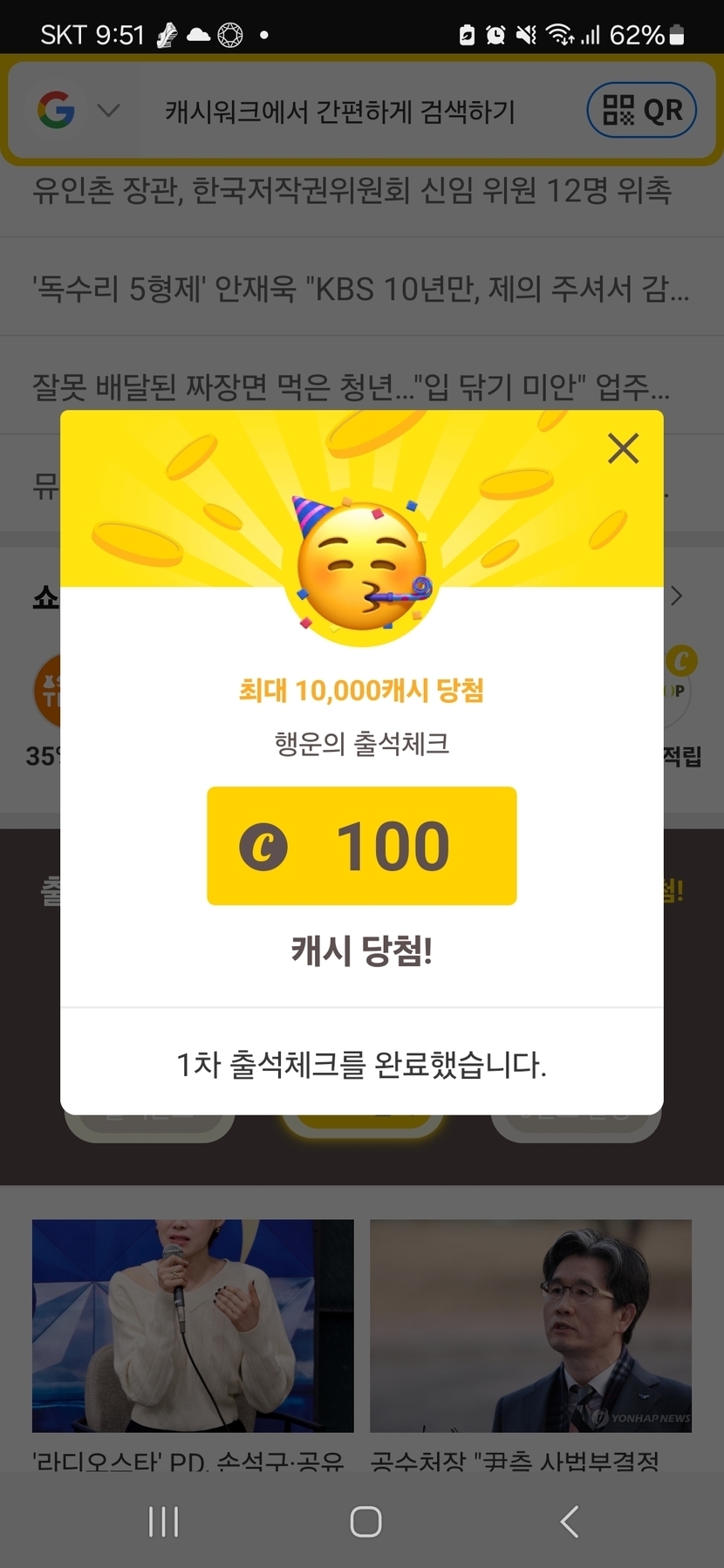Go back with the system back button
This screenshot has height=1568, width=724.
[569, 1522]
